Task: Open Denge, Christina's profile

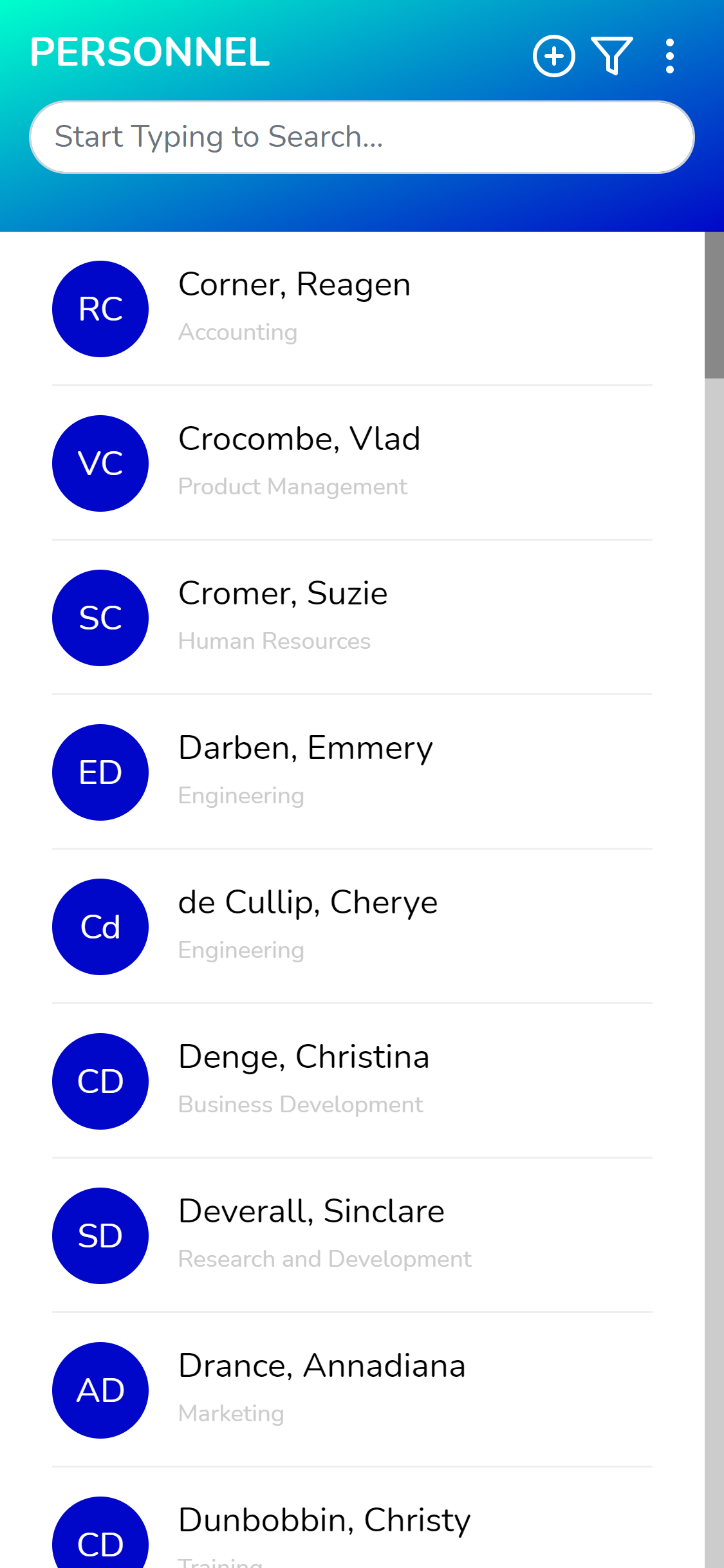Action: coord(352,1081)
